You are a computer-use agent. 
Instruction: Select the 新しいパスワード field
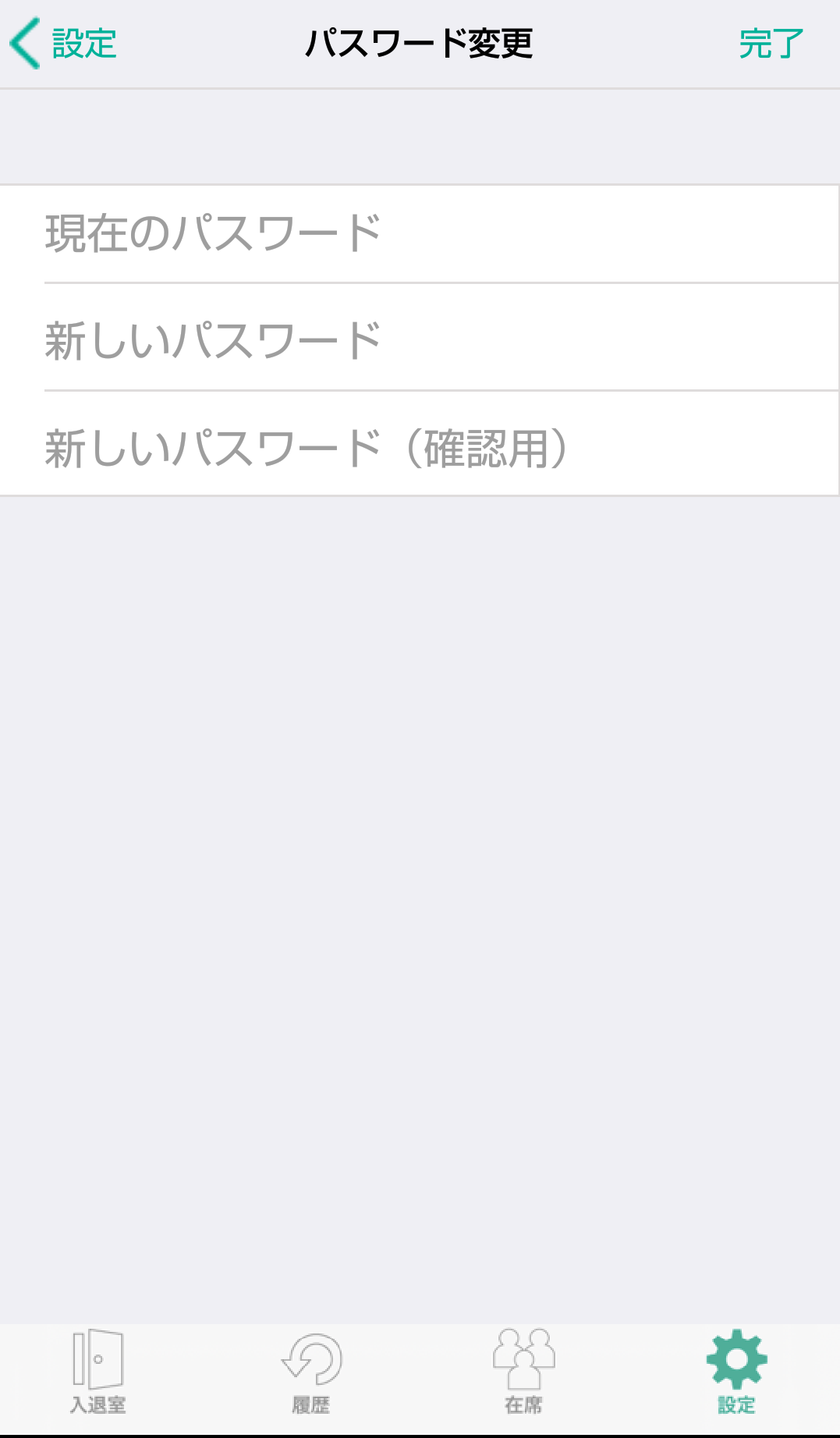coord(420,337)
